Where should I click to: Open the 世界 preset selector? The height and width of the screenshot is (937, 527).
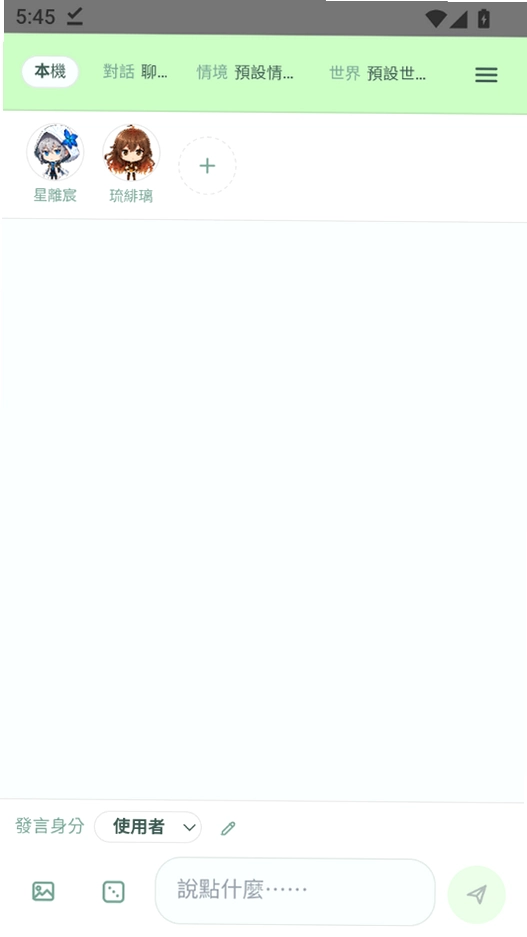point(378,74)
